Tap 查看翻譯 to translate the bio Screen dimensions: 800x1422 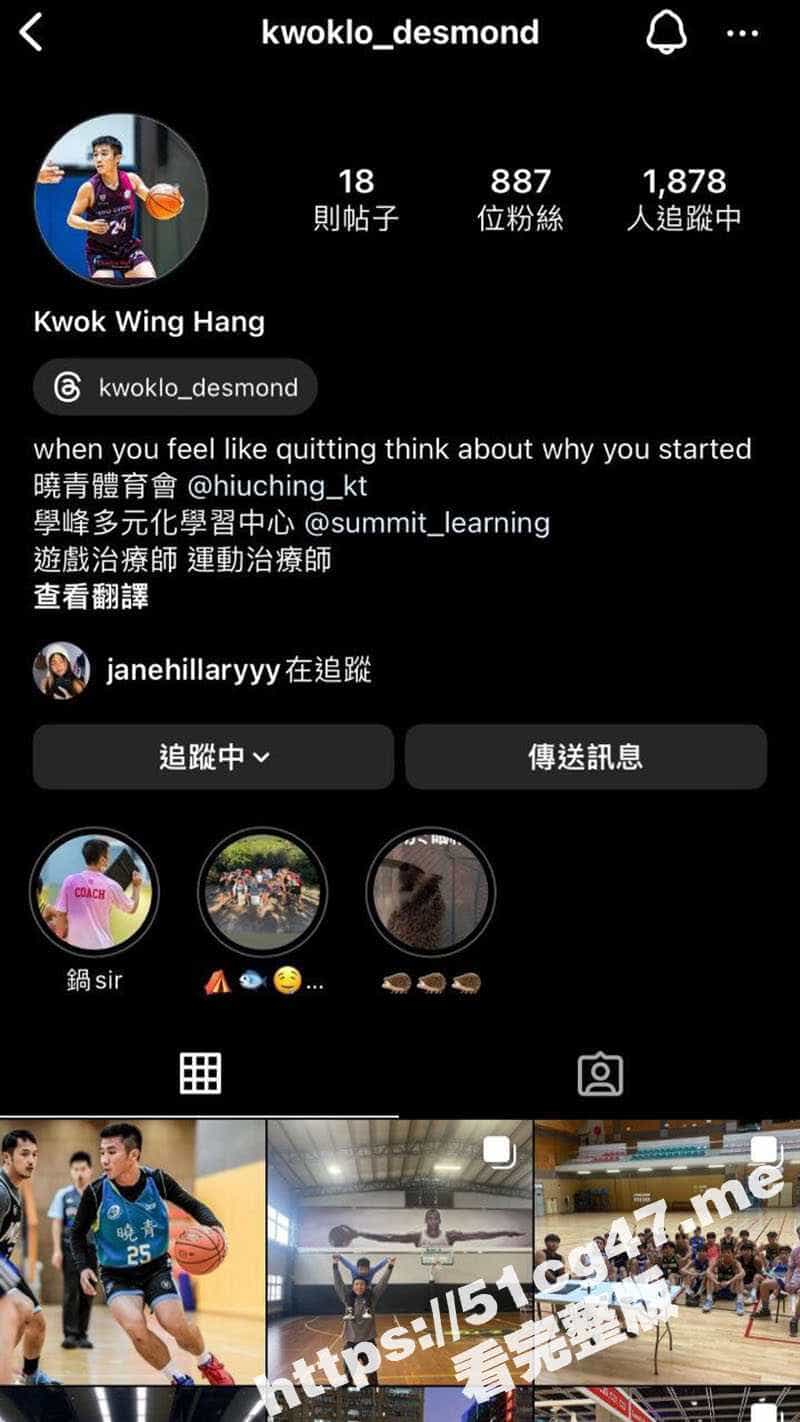[91, 597]
